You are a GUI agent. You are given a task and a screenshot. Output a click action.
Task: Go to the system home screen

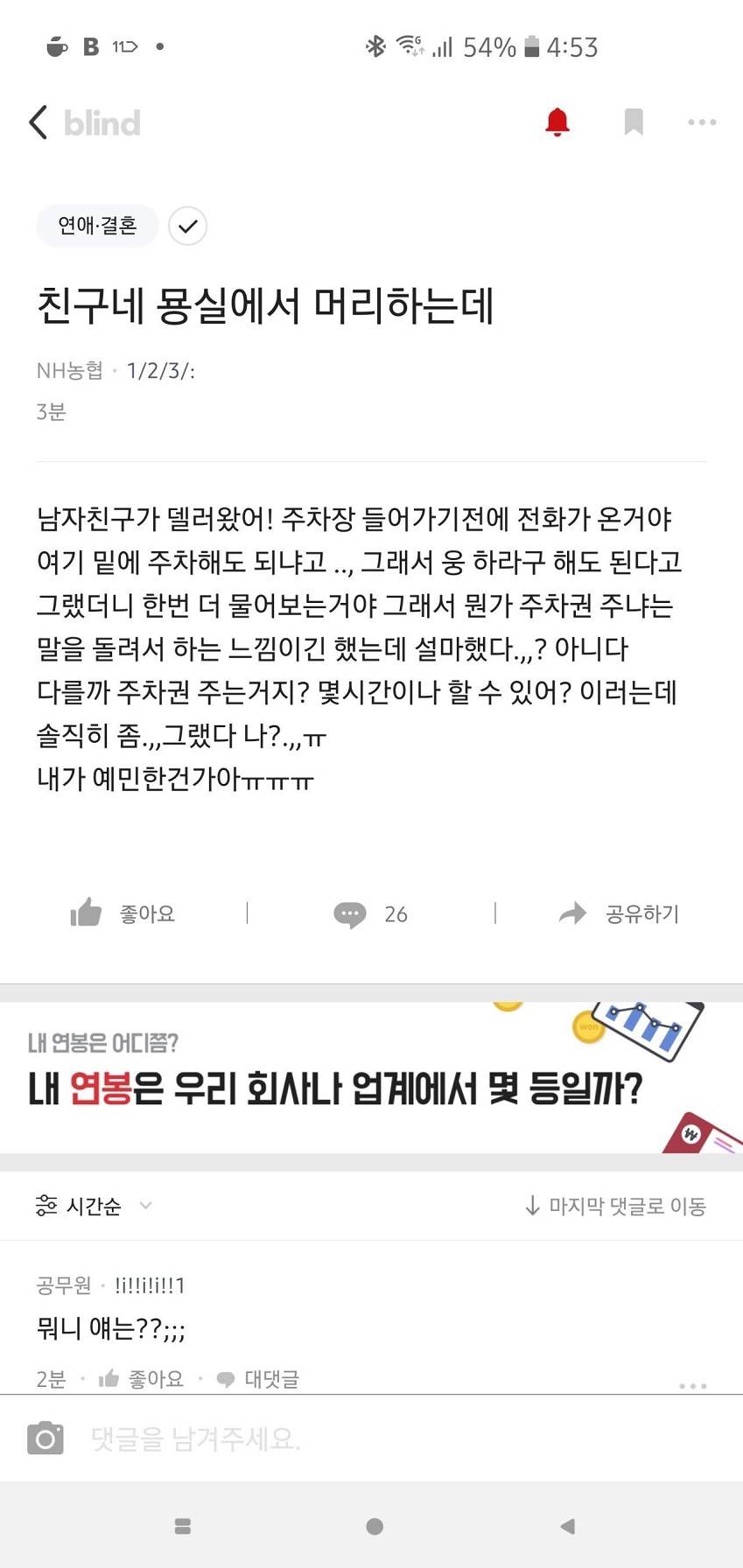point(375,1527)
